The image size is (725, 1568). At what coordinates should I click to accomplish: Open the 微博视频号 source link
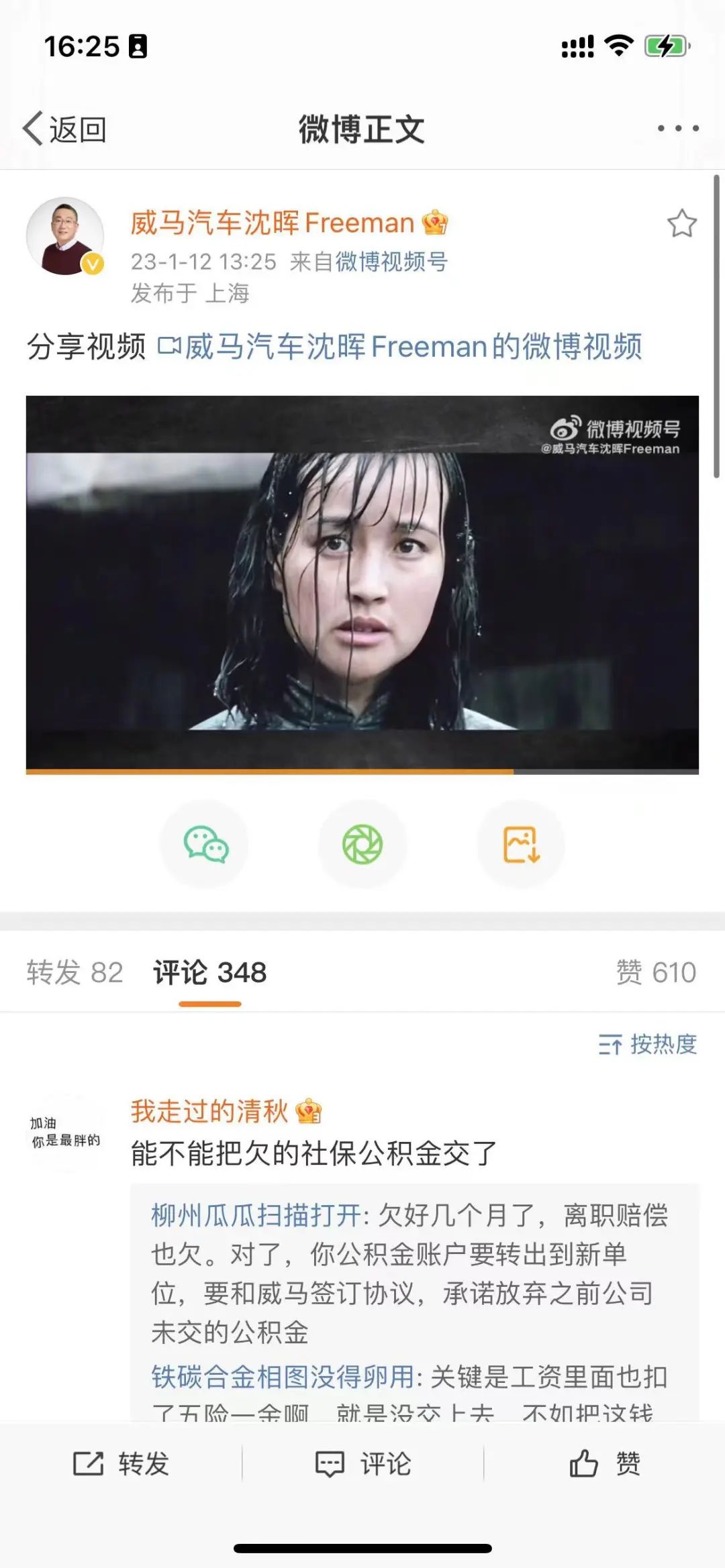pyautogui.click(x=391, y=261)
